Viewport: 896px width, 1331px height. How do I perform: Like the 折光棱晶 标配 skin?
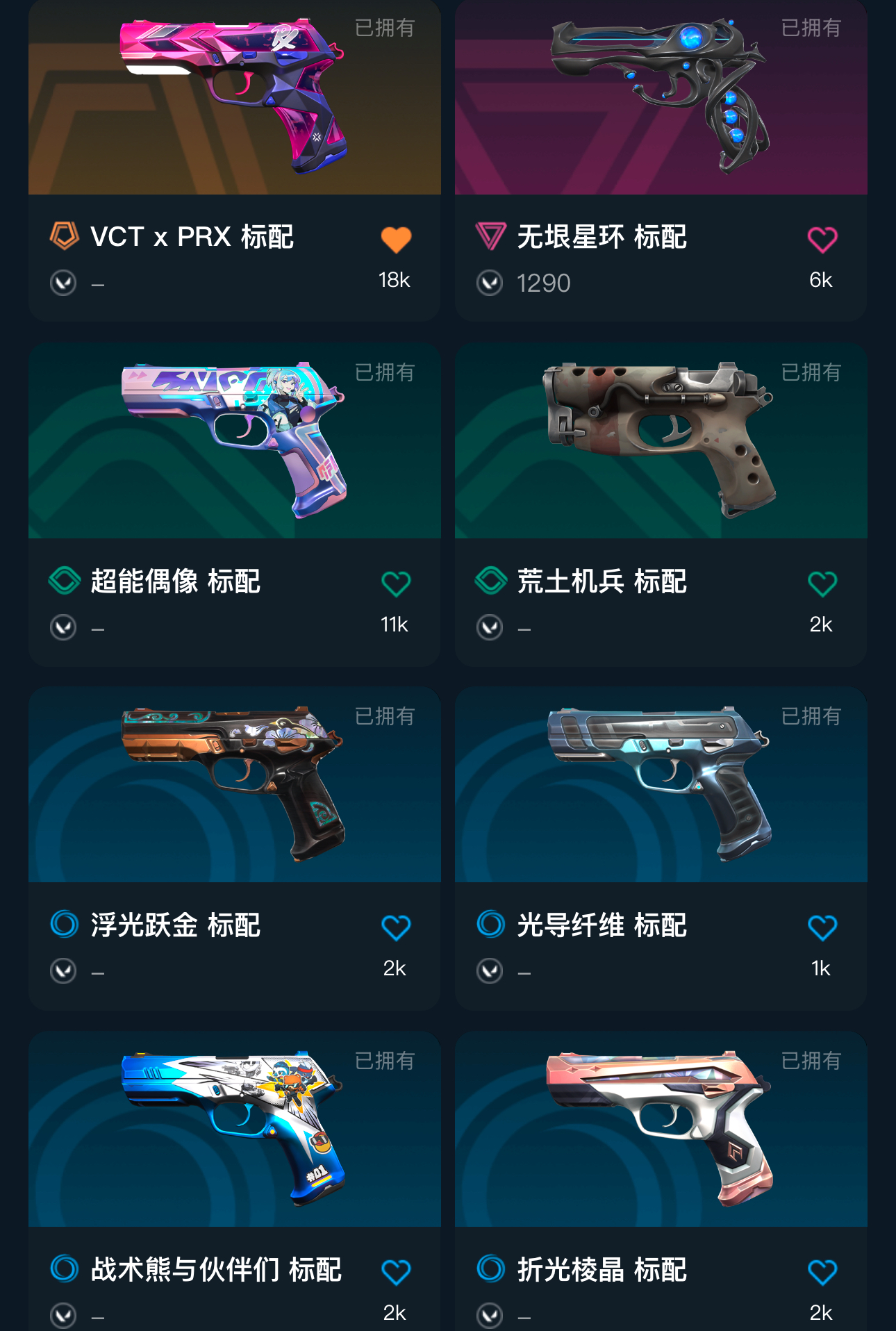pos(822,1272)
